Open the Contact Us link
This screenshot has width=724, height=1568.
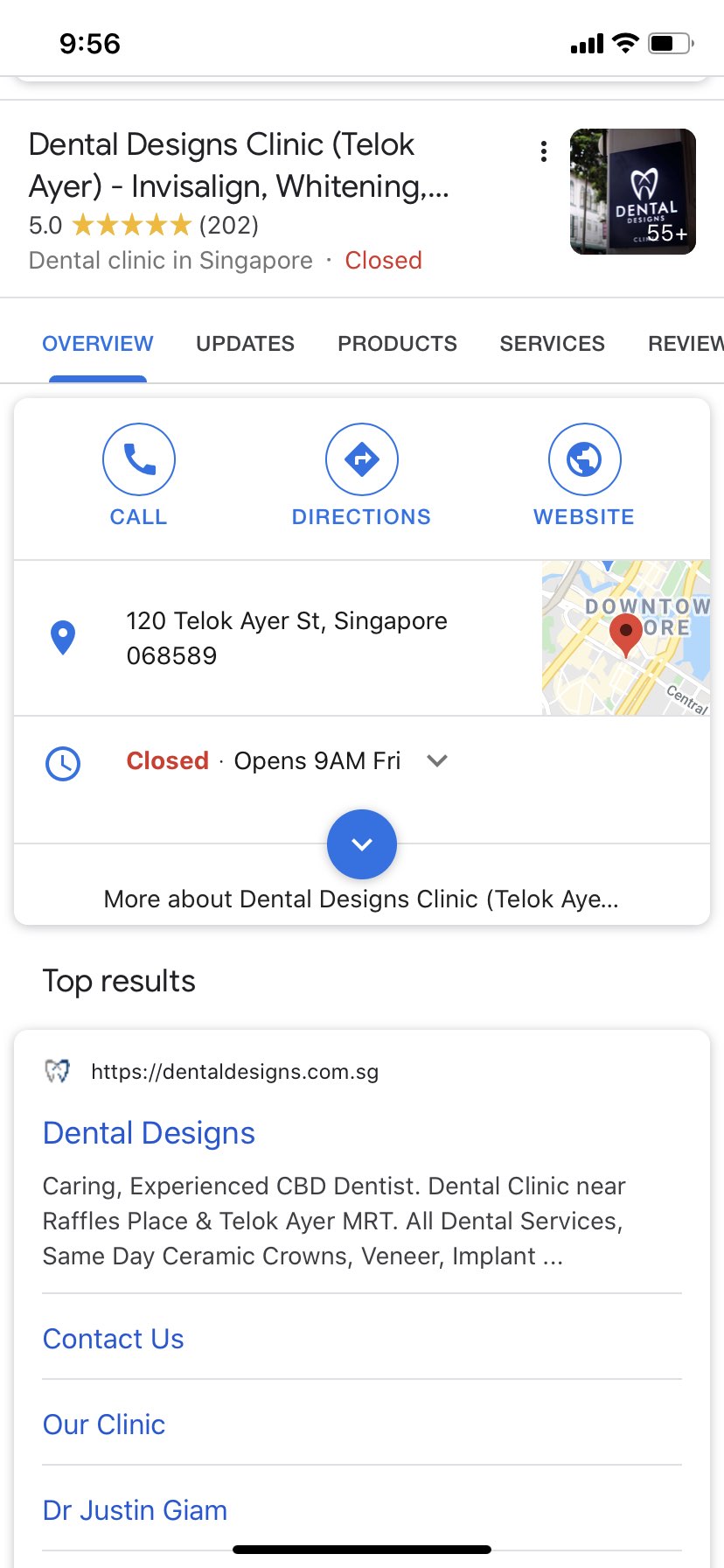click(114, 1339)
